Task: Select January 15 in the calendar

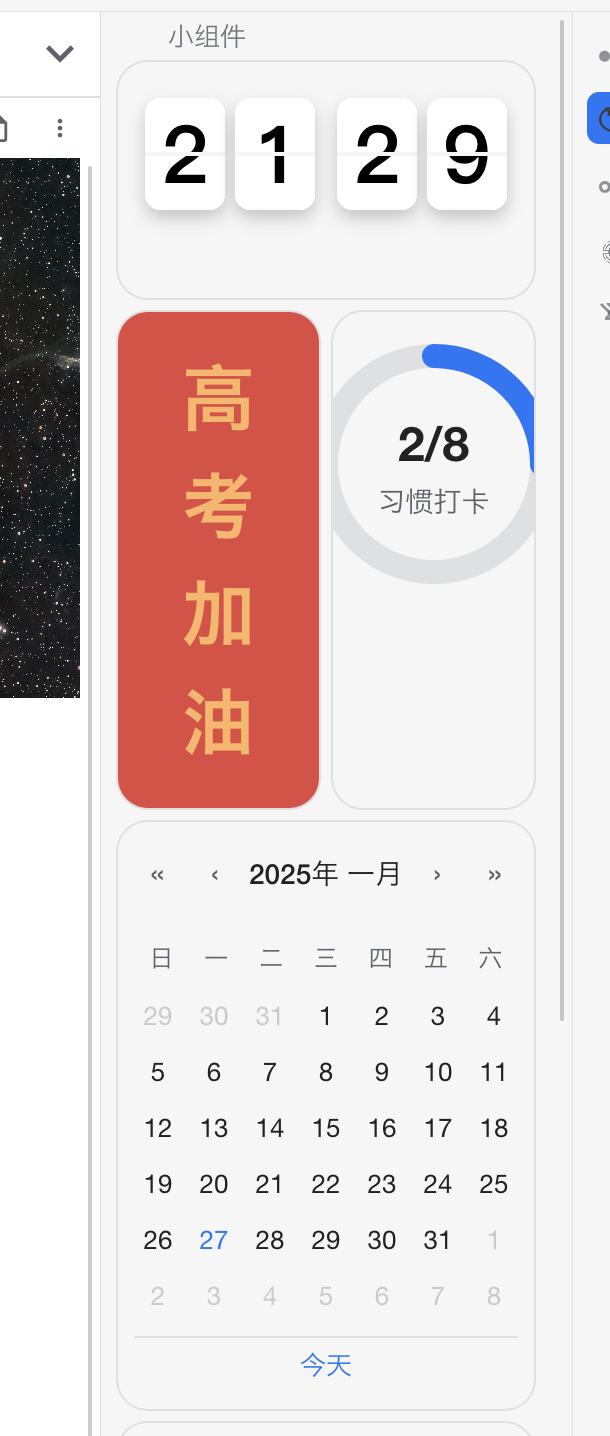Action: coord(326,1128)
